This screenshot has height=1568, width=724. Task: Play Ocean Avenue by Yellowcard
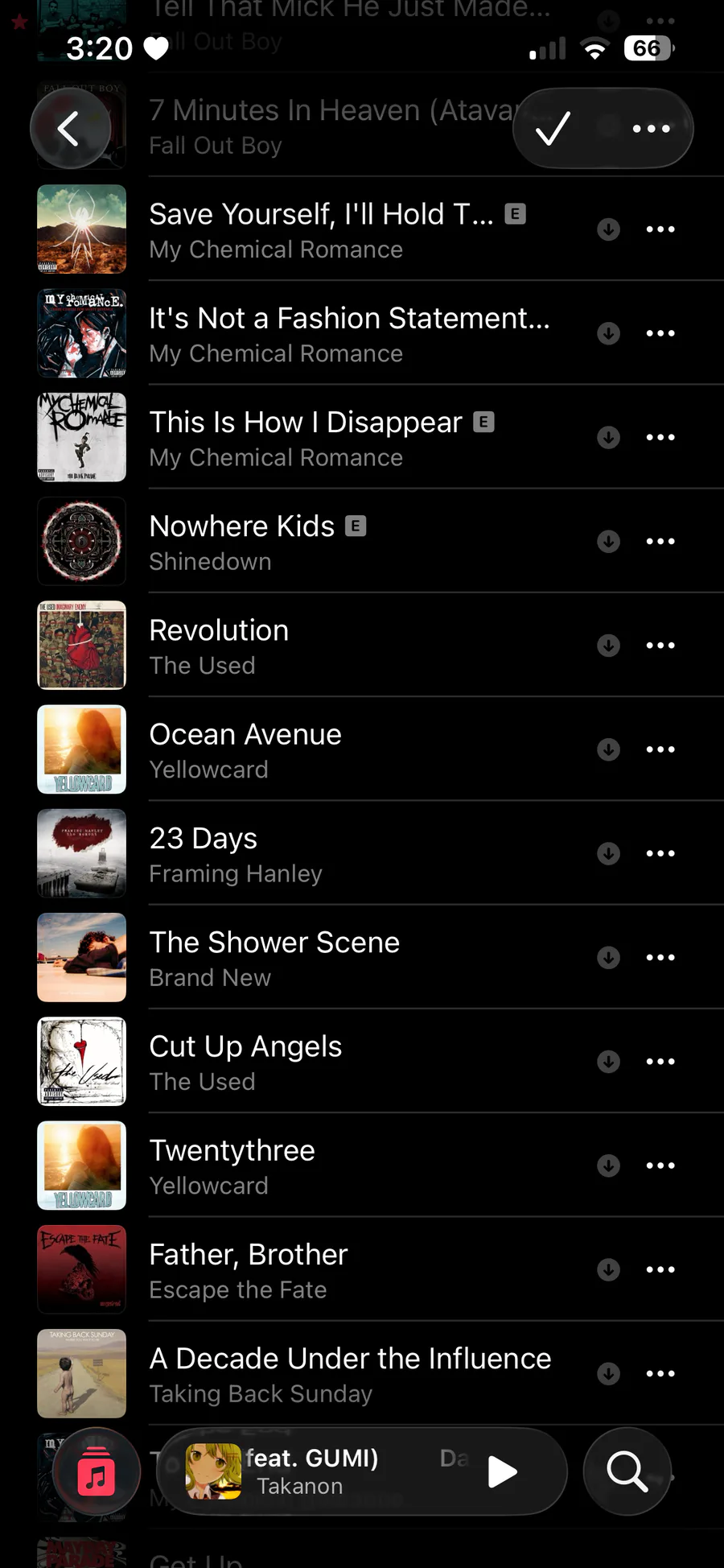tap(245, 749)
